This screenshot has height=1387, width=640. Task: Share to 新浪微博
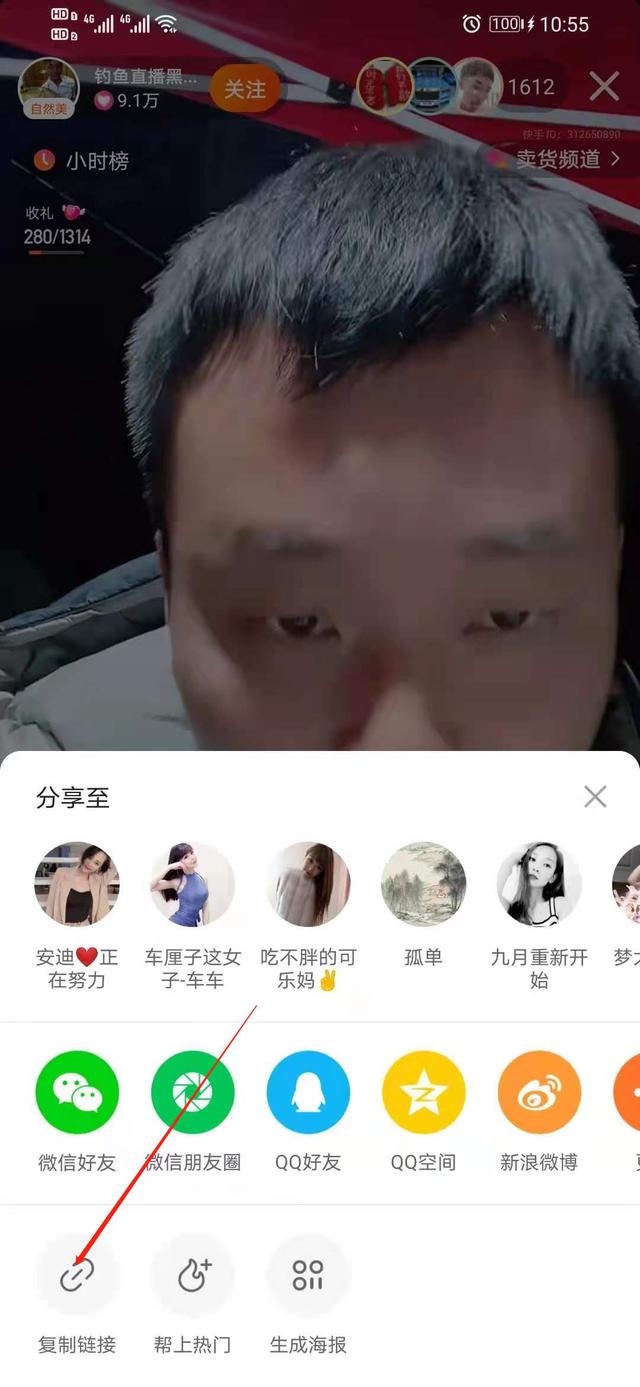point(539,1092)
